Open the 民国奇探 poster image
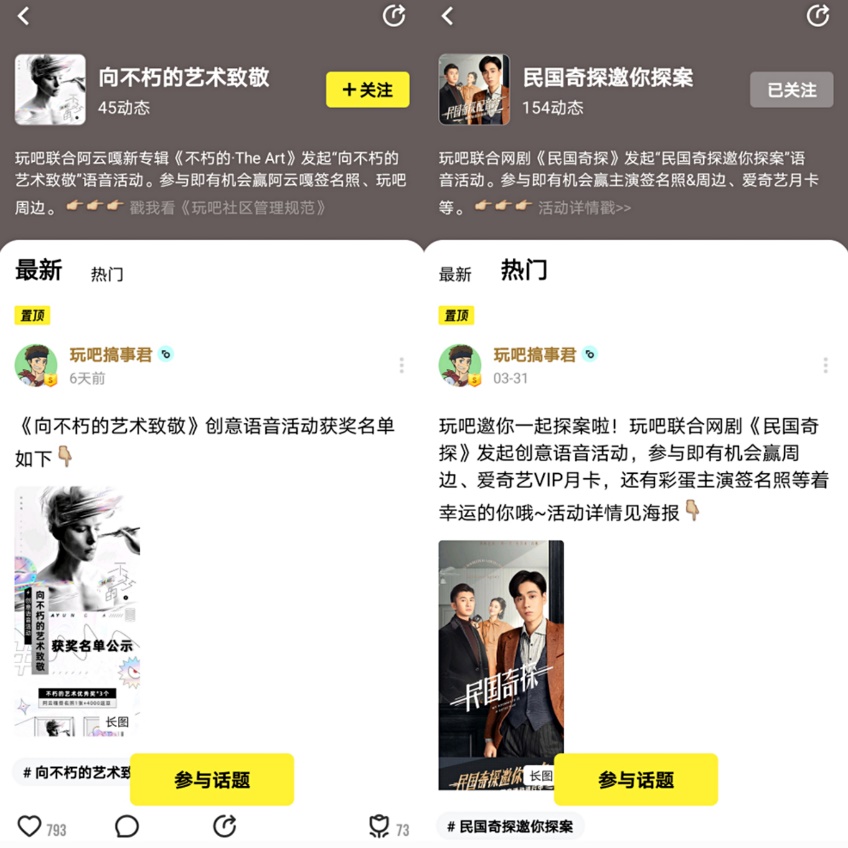Viewport: 848px width, 848px height. pos(501,660)
